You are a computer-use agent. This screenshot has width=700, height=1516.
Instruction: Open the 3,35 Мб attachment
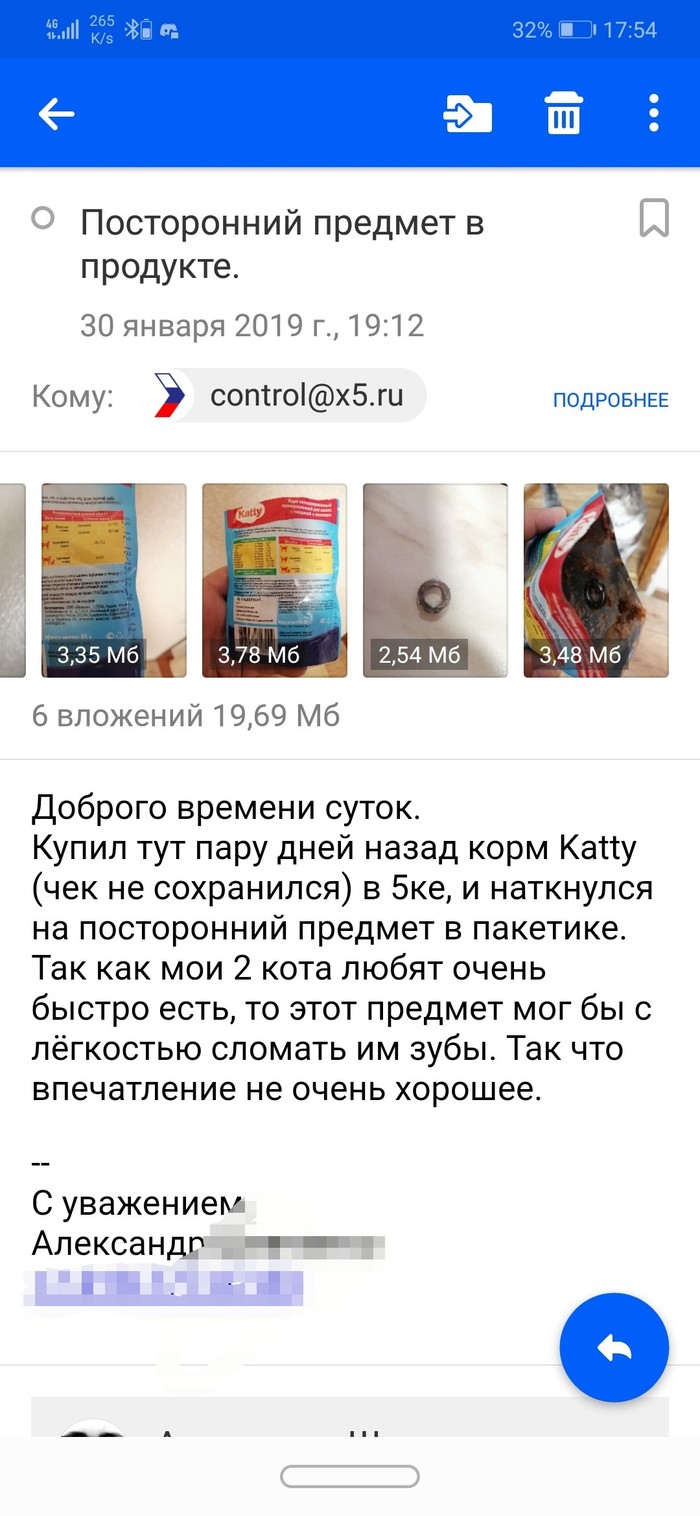click(113, 580)
